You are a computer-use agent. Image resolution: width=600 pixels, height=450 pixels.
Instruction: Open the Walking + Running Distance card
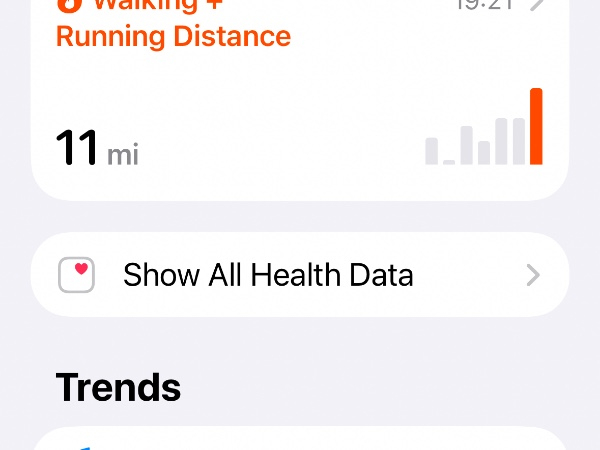[300, 100]
